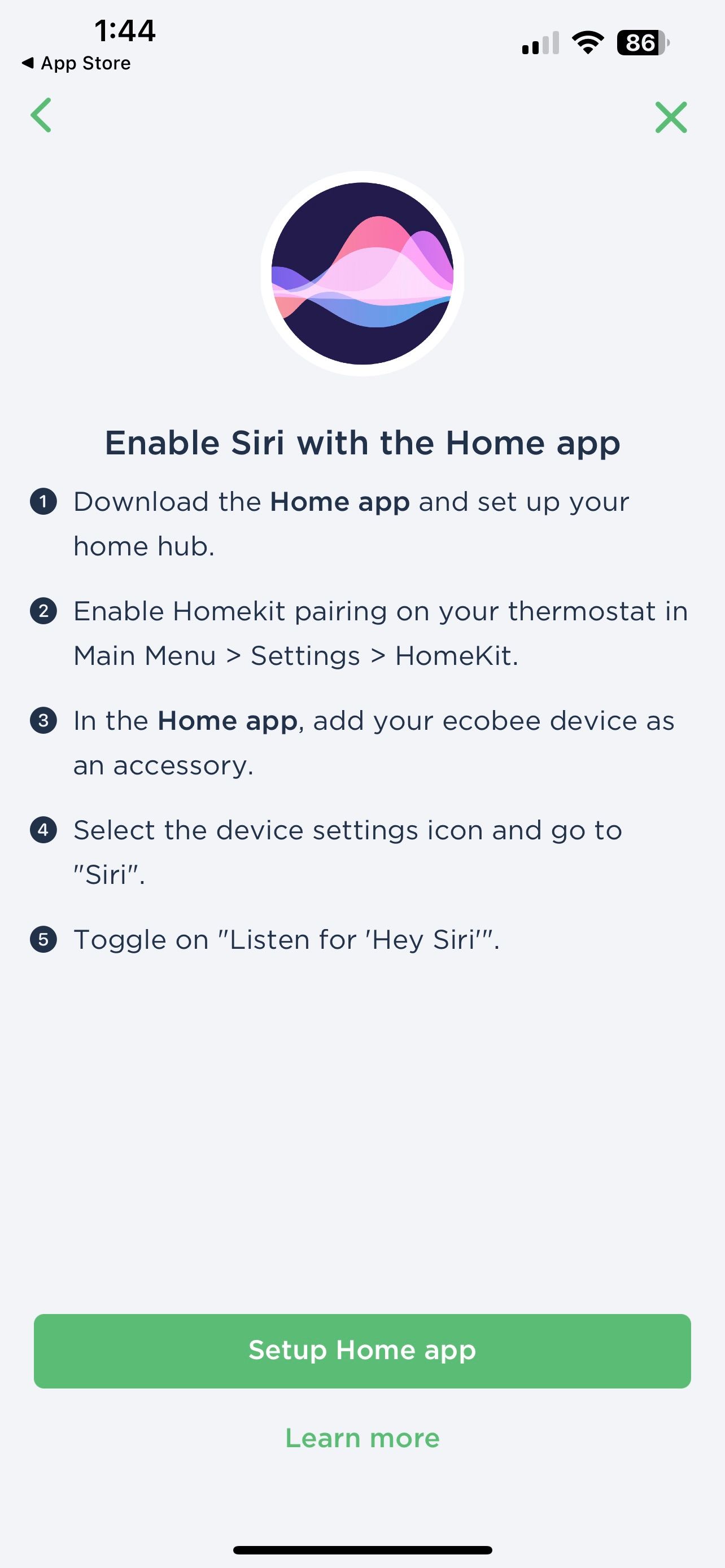Tap the battery indicator showing 86
725x1568 pixels.
tap(639, 41)
